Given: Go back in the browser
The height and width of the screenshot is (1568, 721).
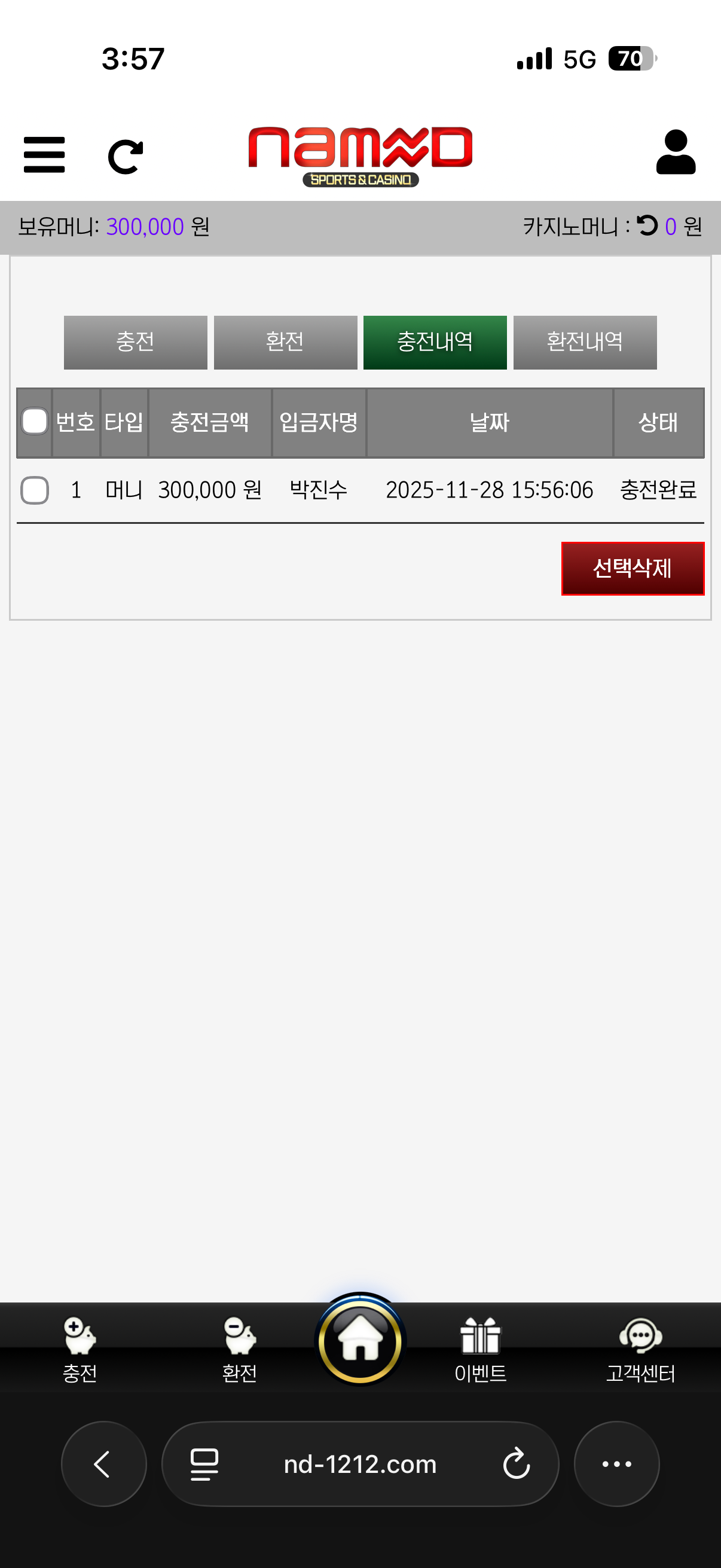Looking at the screenshot, I should click(x=103, y=1463).
